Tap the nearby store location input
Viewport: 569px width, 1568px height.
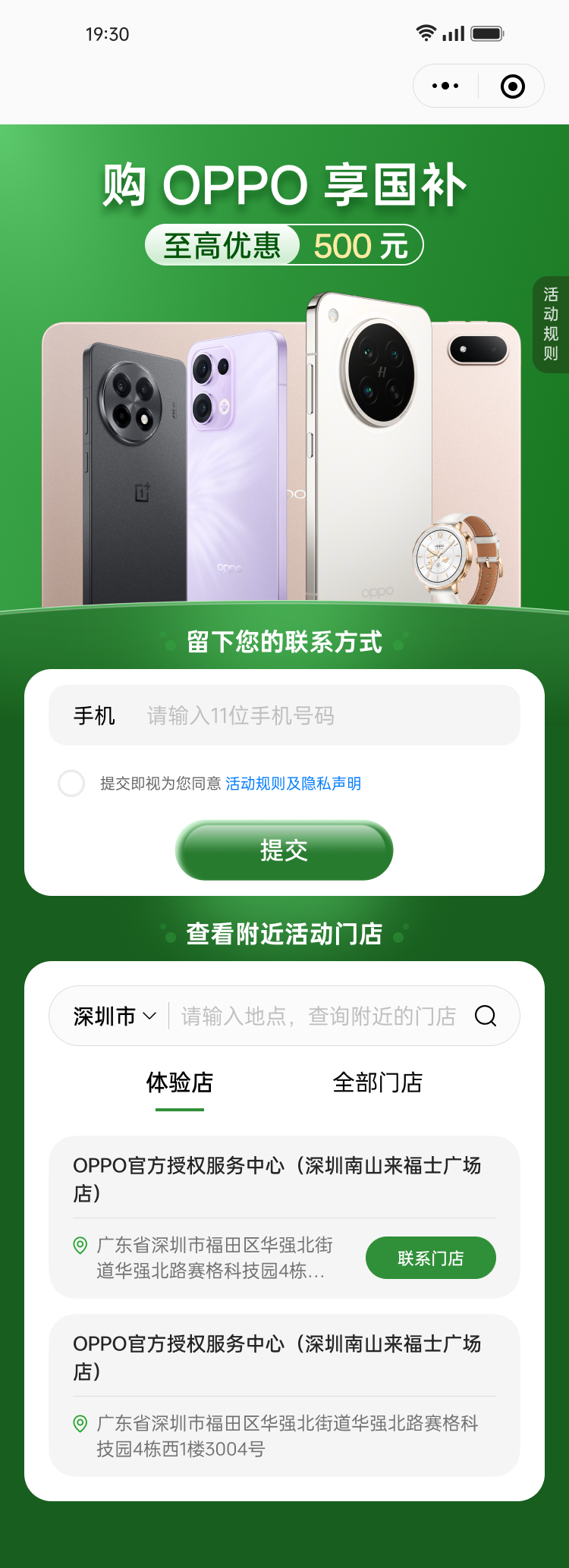click(317, 1016)
